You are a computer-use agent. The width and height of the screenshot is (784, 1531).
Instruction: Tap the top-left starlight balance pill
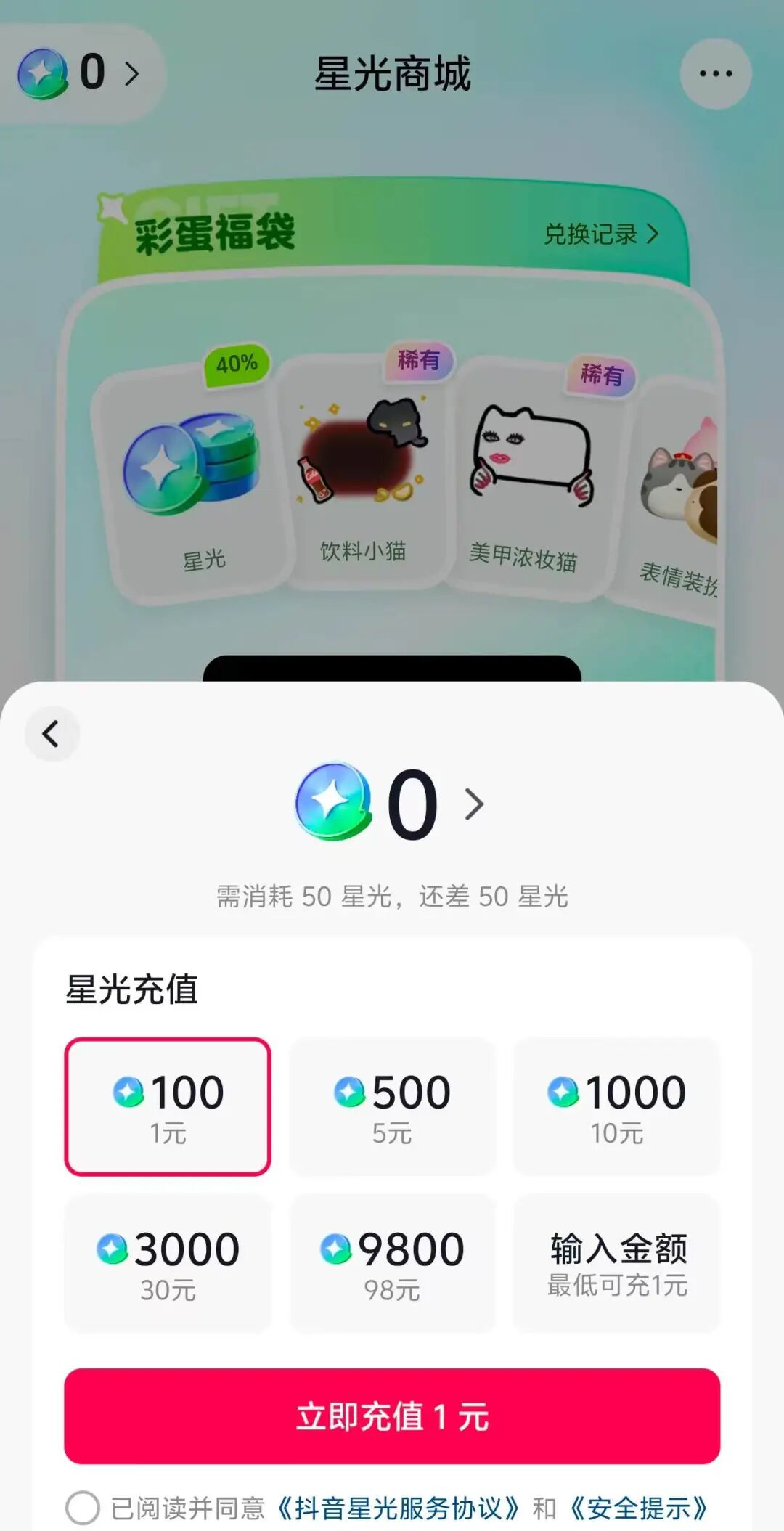coord(80,73)
